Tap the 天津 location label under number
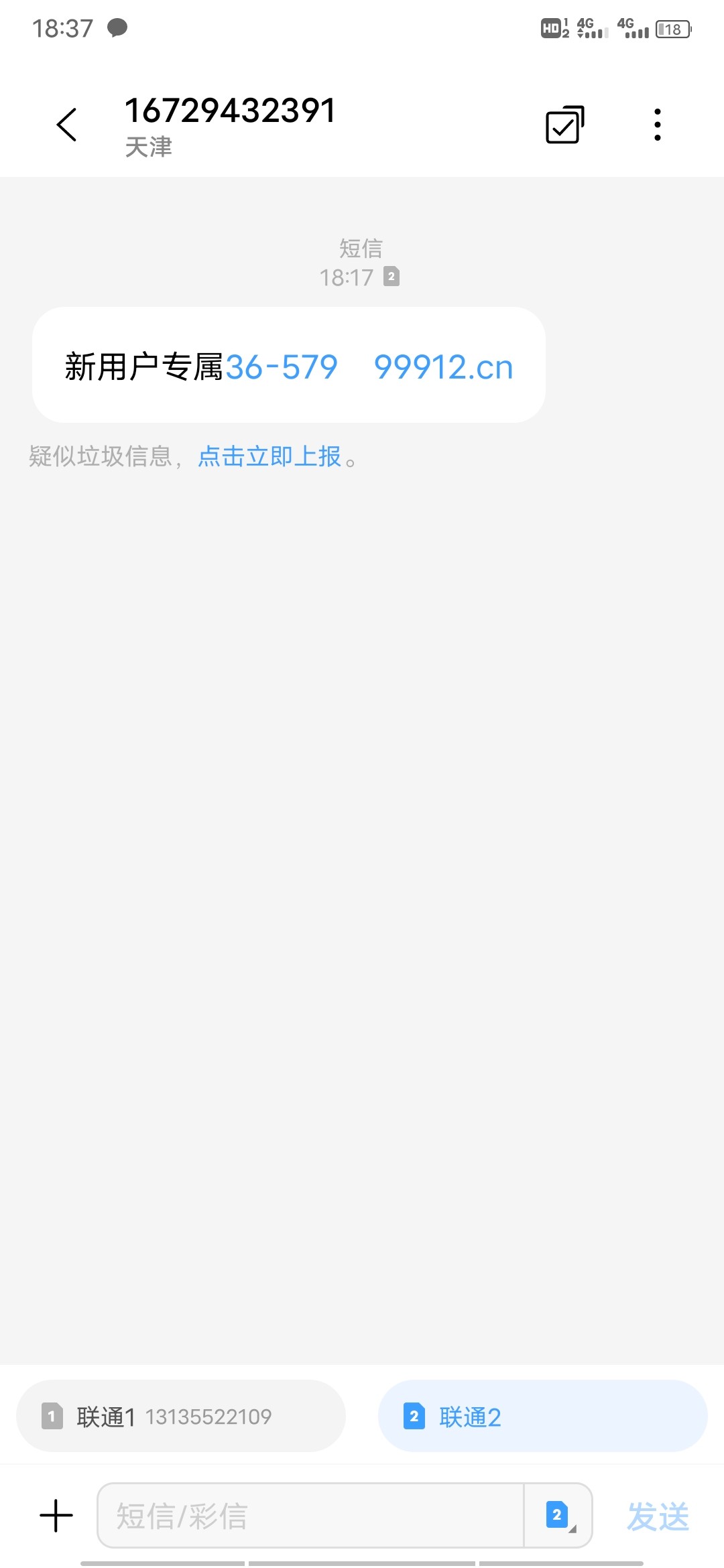Viewport: 724px width, 1568px height. click(149, 148)
